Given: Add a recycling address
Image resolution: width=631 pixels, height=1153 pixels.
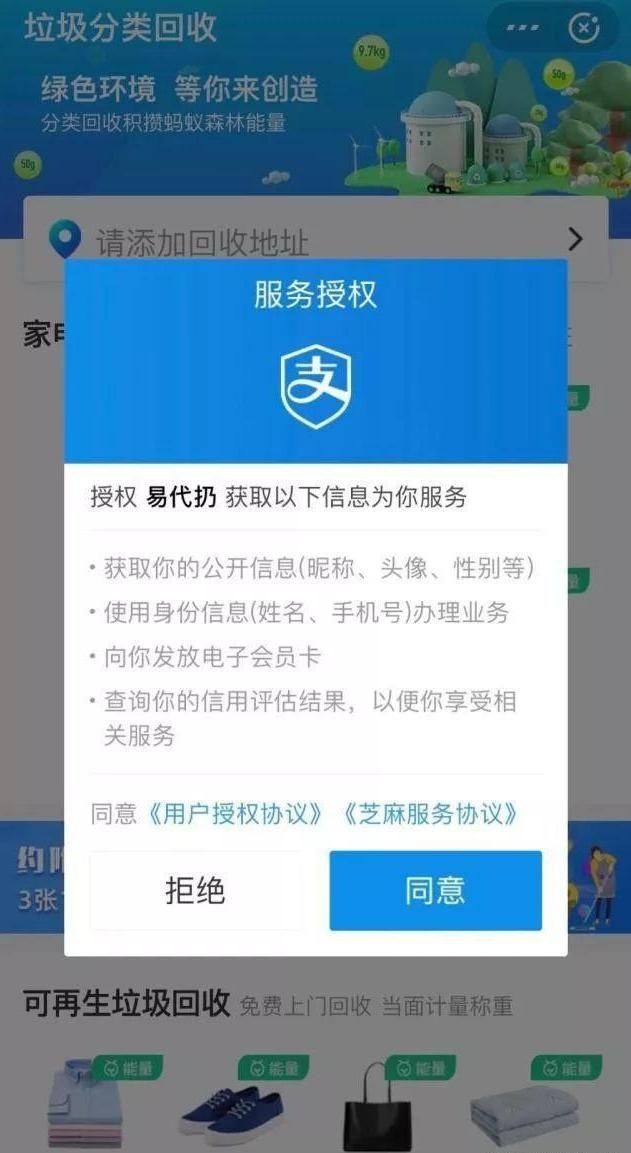Looking at the screenshot, I should [x=315, y=240].
